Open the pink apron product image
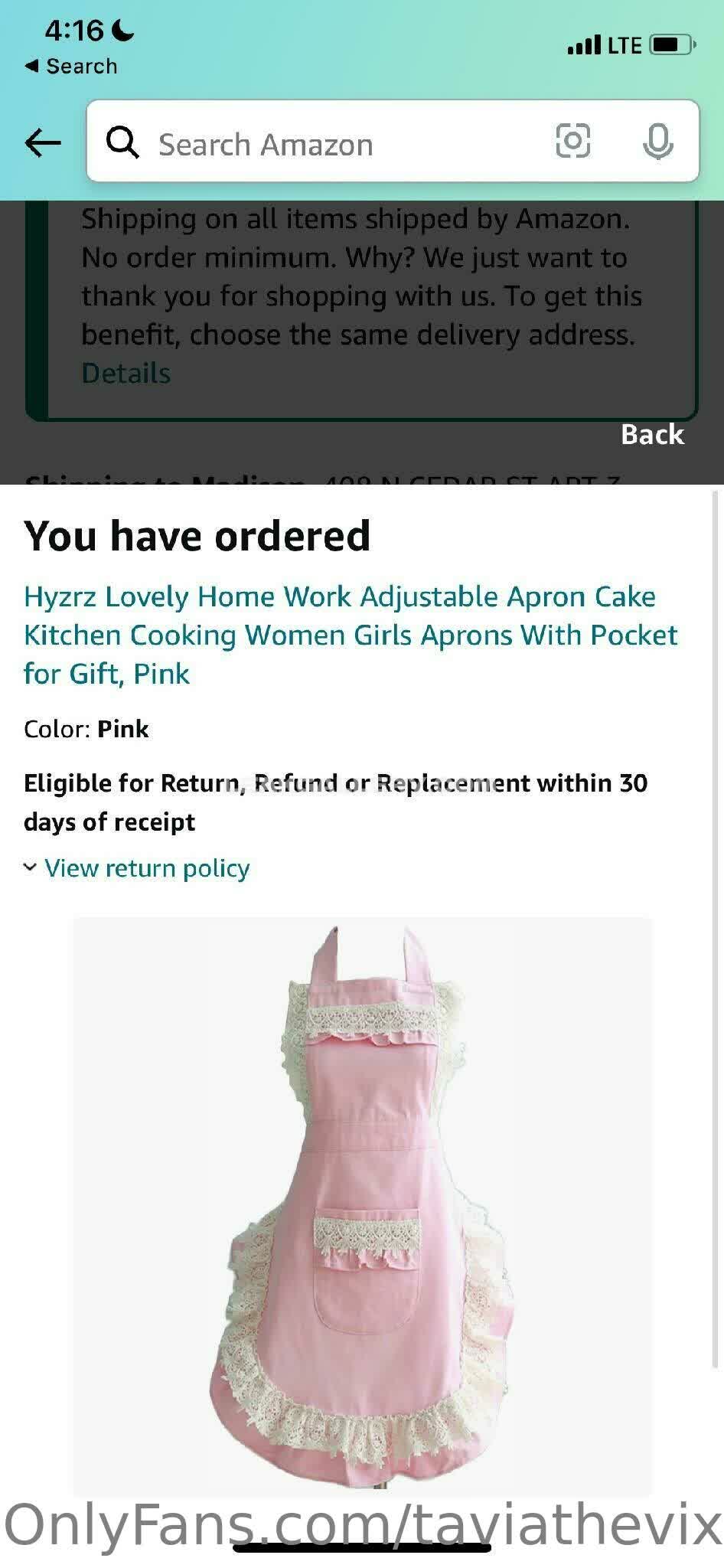The height and width of the screenshot is (1568, 724). point(362,1207)
